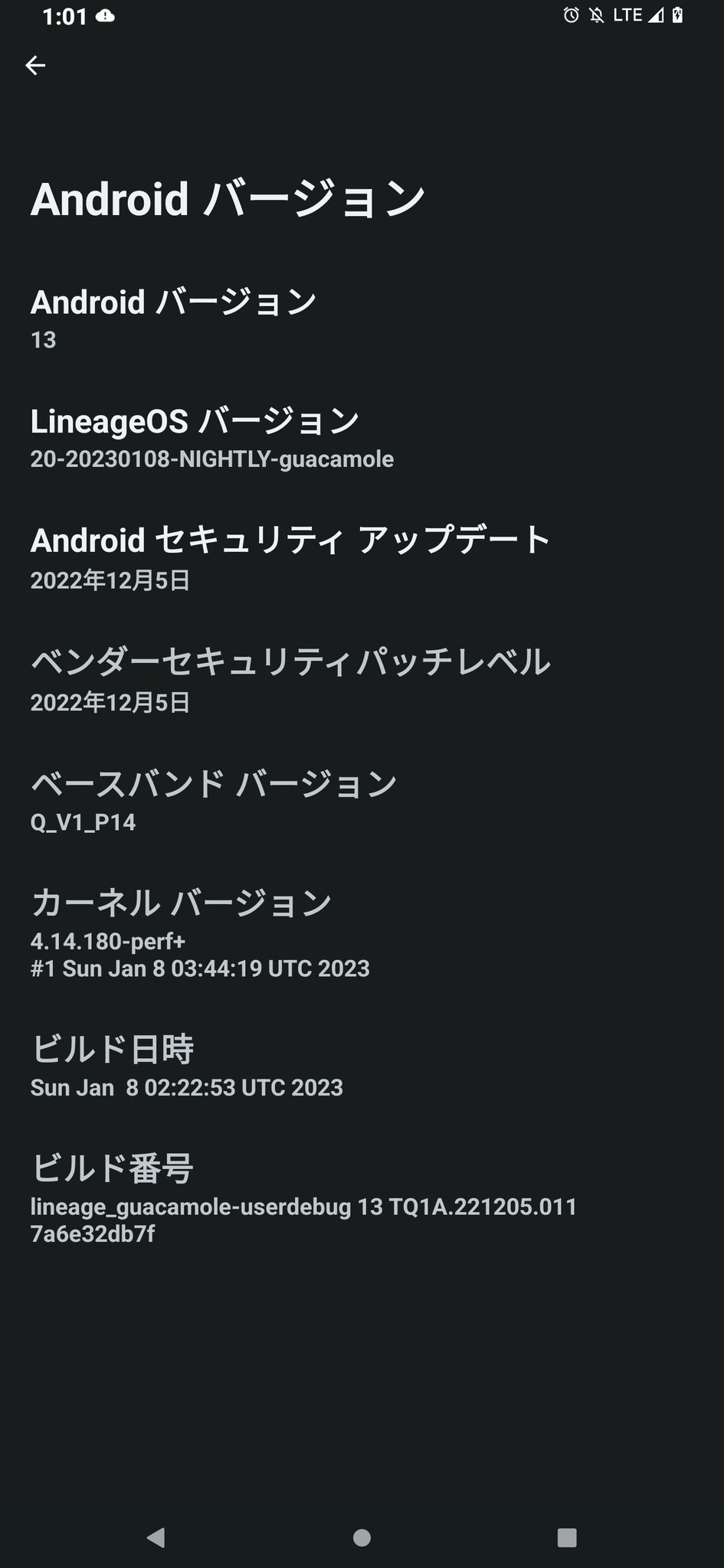Tap the ビルド番号 row
Viewport: 724px width, 1568px height.
pos(362,1198)
